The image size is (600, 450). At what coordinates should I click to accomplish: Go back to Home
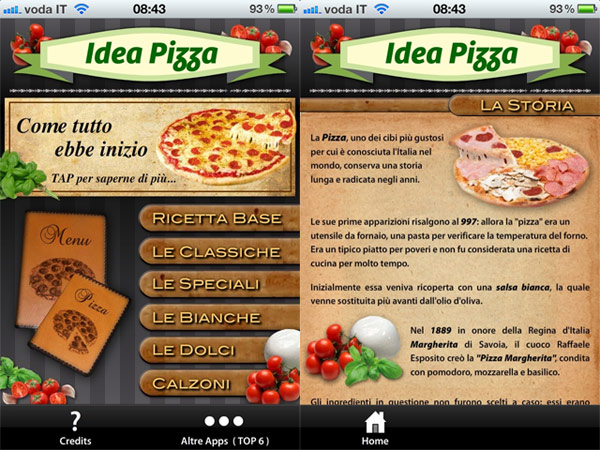point(375,428)
